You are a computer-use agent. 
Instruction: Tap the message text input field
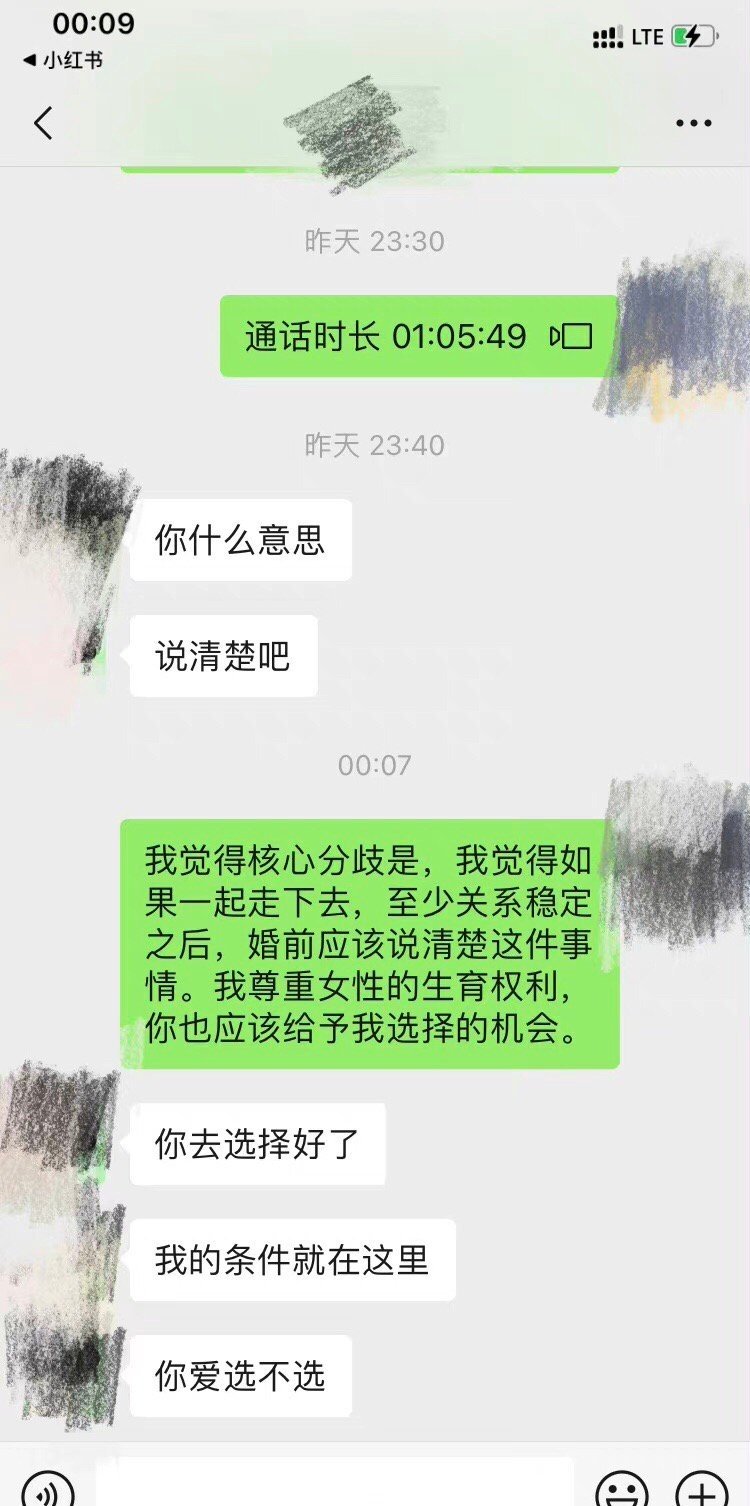(x=335, y=1484)
